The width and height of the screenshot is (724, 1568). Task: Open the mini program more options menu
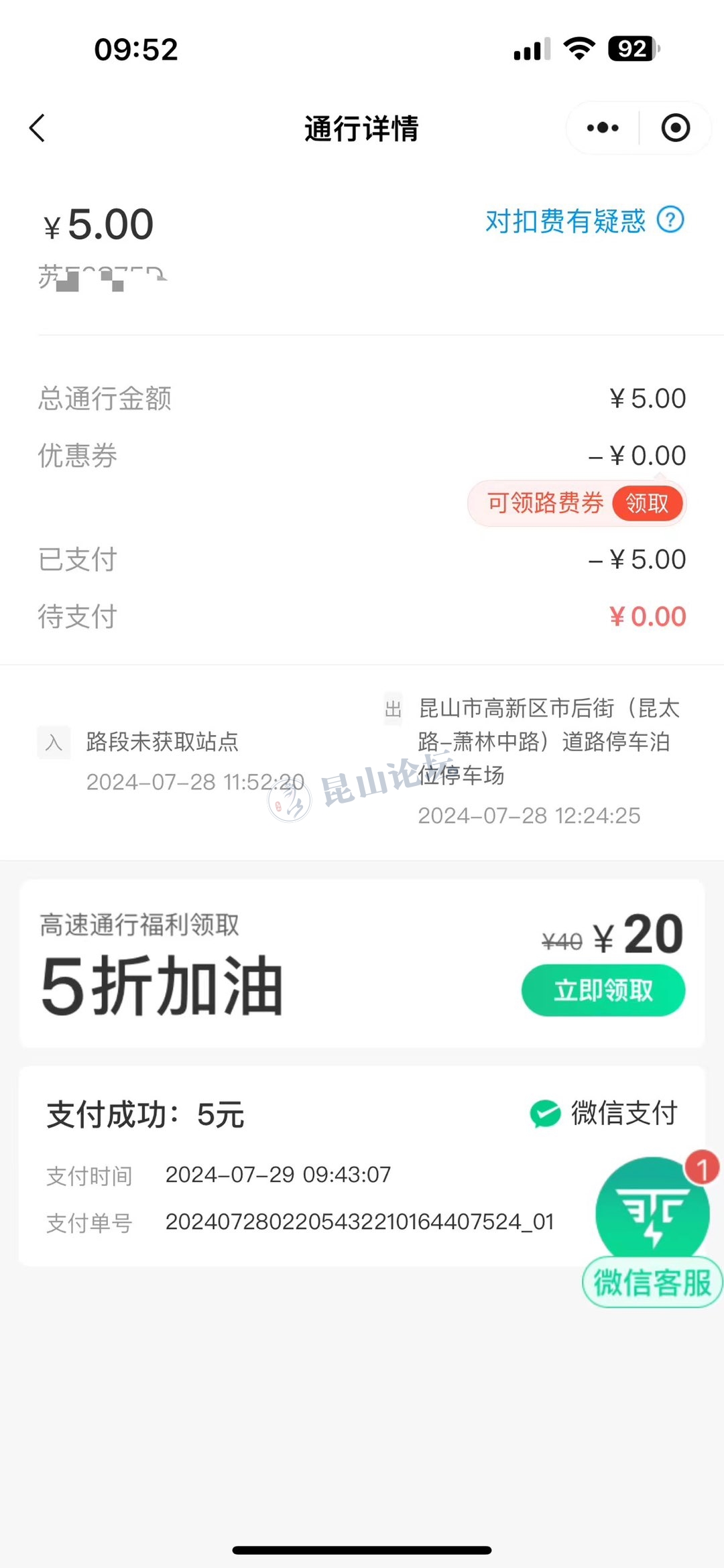click(x=603, y=128)
